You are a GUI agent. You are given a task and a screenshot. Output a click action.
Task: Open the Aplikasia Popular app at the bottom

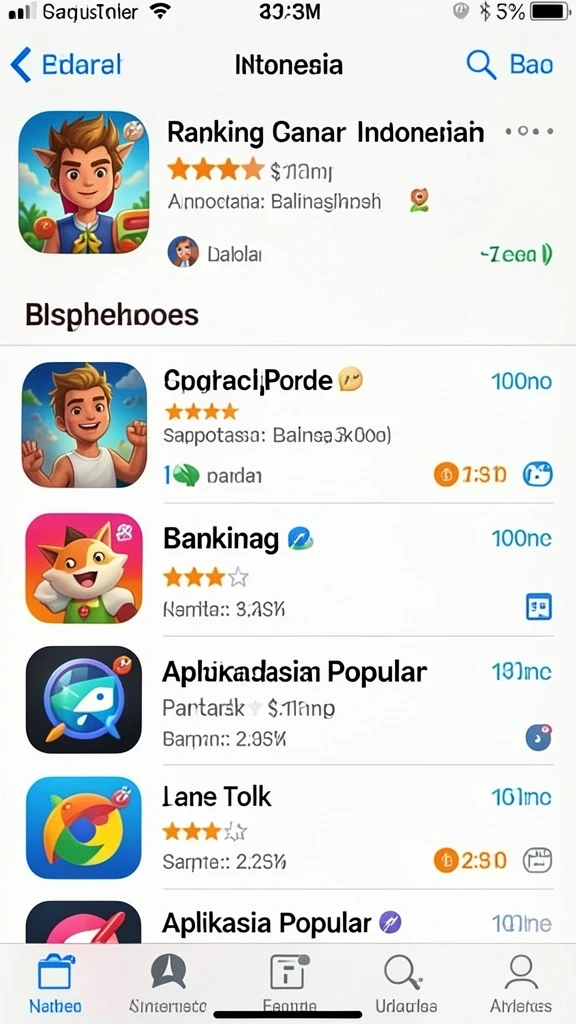(287, 922)
